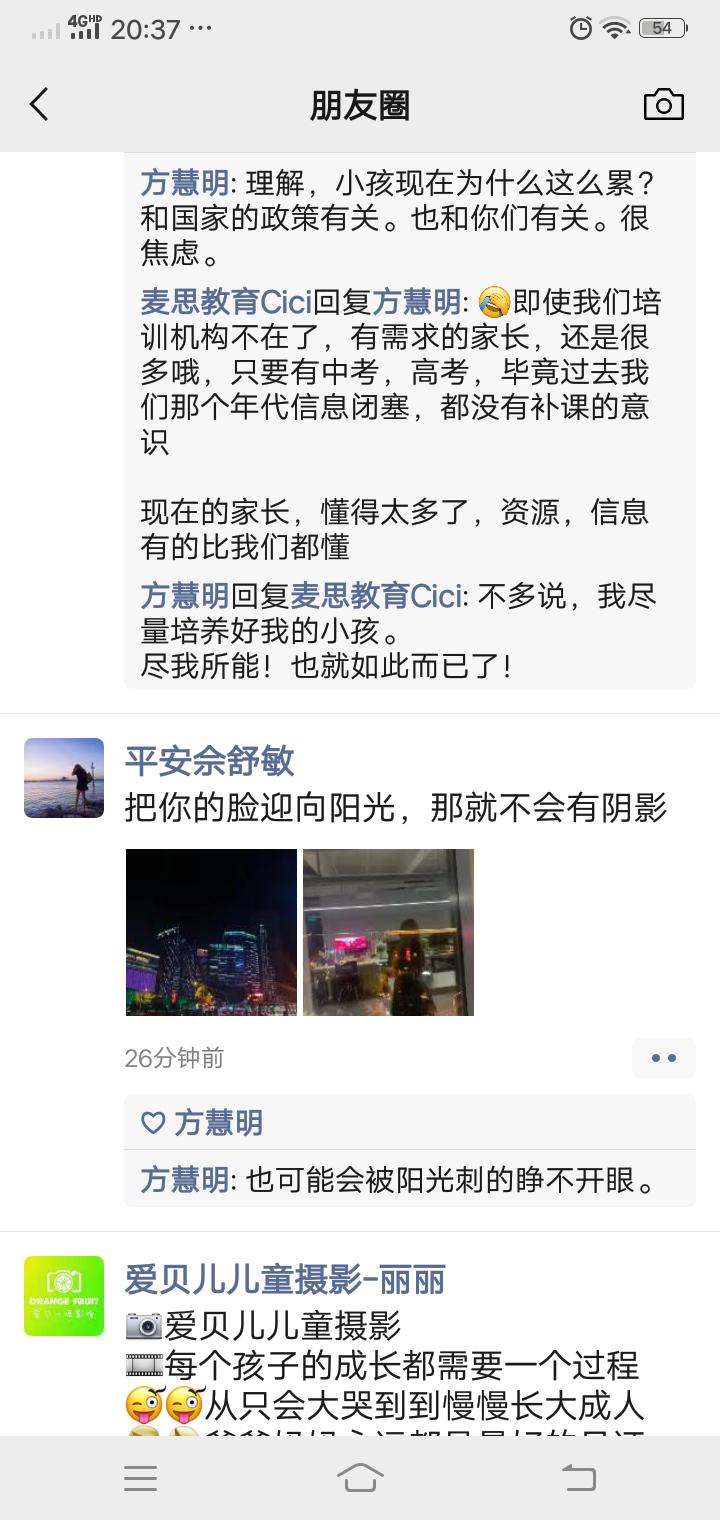
Task: Tap the system back button
Action: pos(579,1478)
